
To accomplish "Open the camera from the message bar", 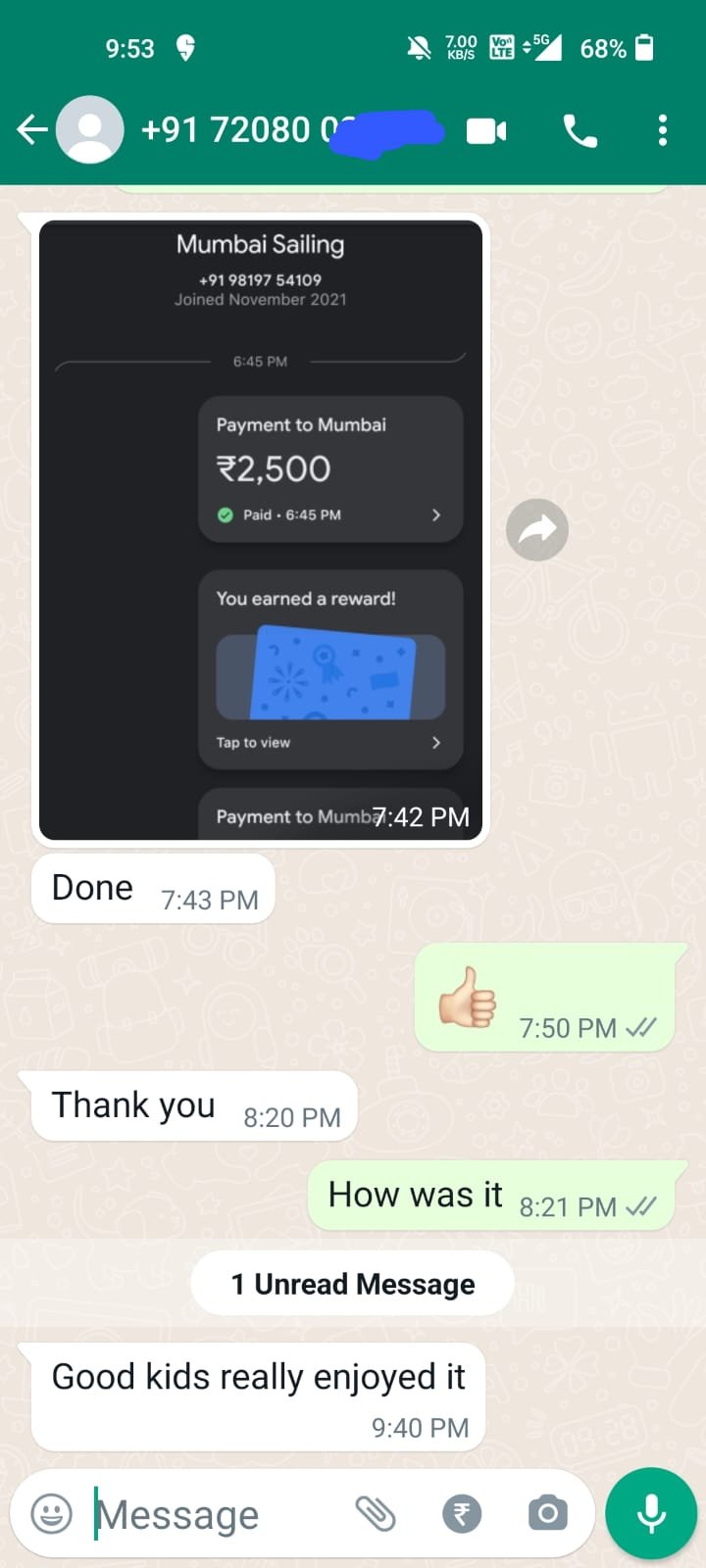I will tap(547, 1514).
